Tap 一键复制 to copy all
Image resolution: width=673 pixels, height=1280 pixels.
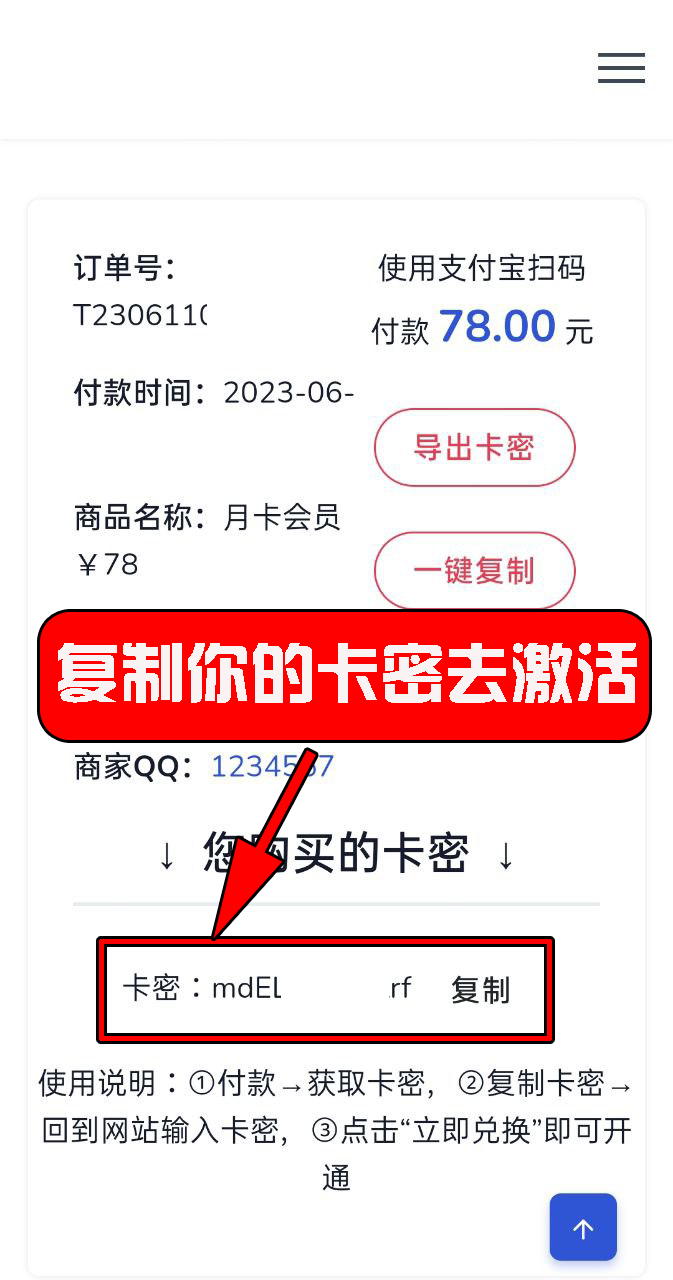pos(474,571)
